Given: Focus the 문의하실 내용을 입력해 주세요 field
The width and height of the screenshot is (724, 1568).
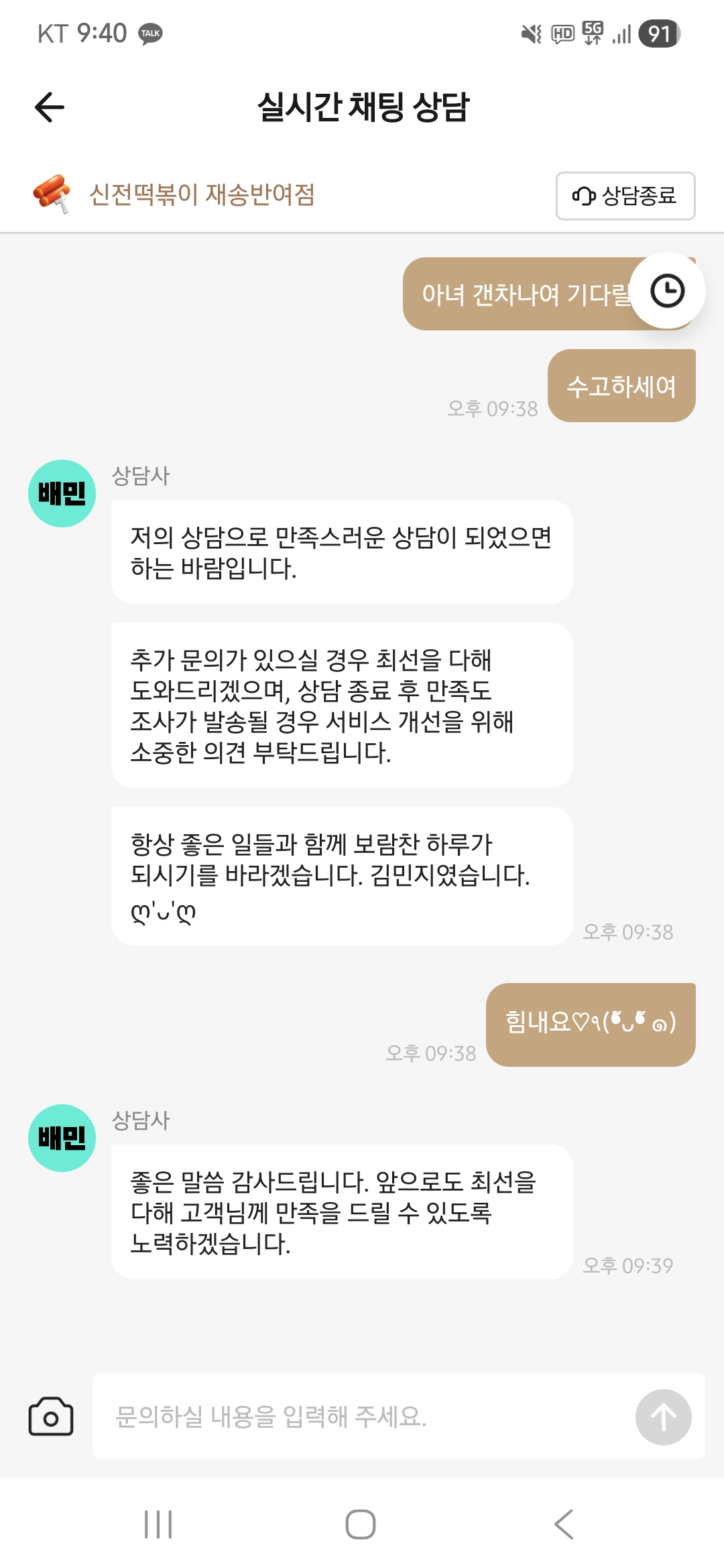Looking at the screenshot, I should [x=362, y=1417].
